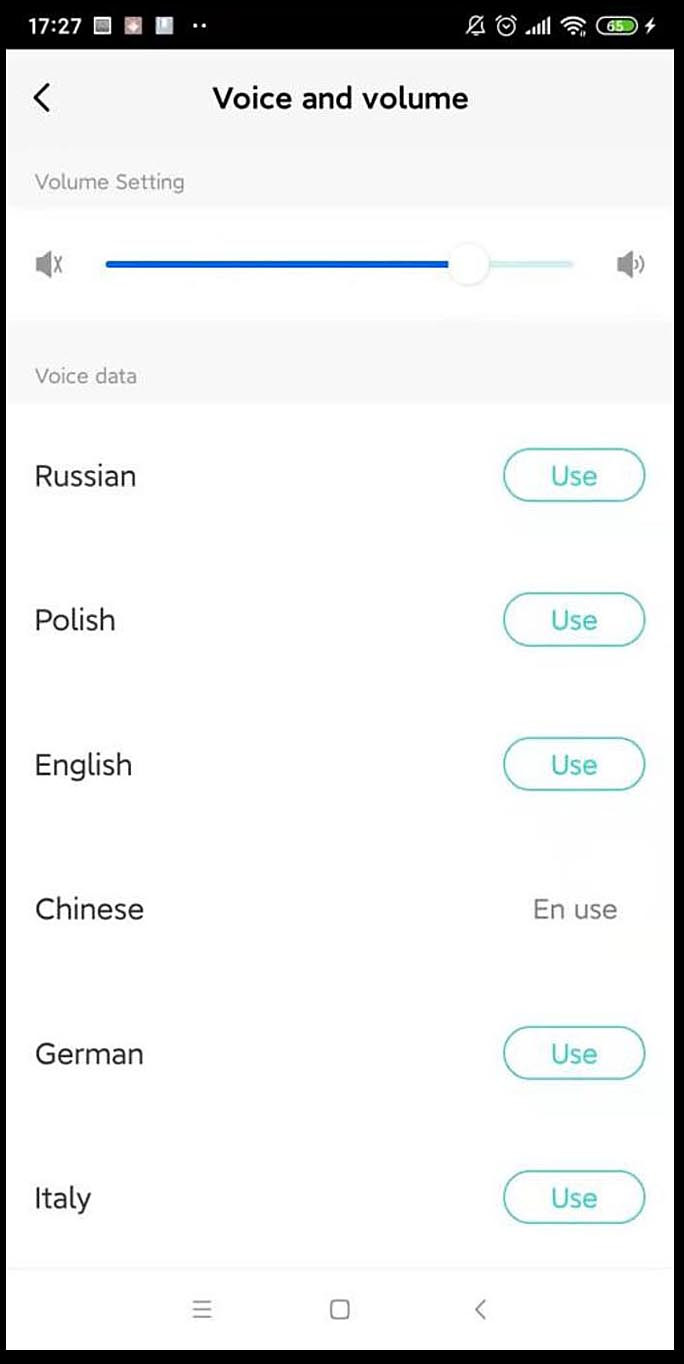The height and width of the screenshot is (1364, 684).
Task: Tap the loud speaker icon
Action: pos(630,265)
